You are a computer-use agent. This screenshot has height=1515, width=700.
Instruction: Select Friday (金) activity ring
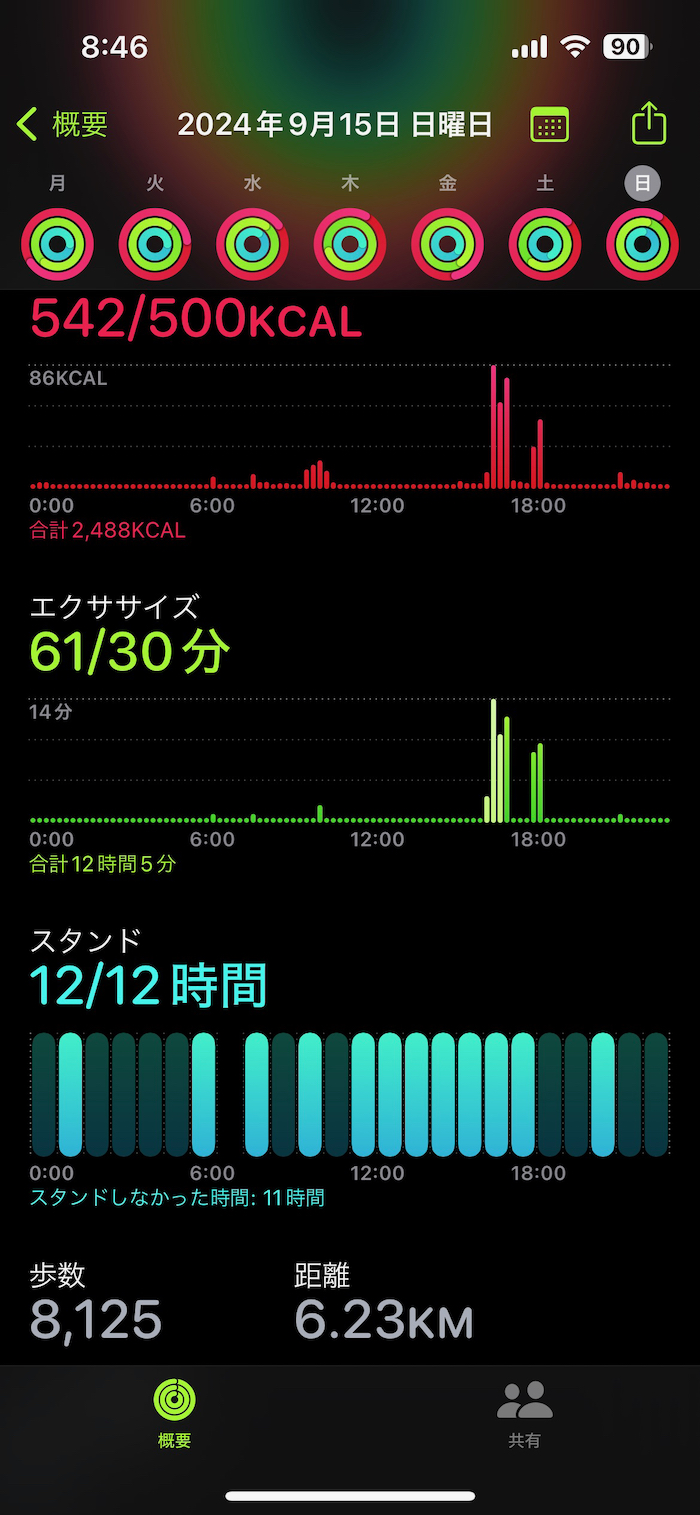pyautogui.click(x=447, y=244)
